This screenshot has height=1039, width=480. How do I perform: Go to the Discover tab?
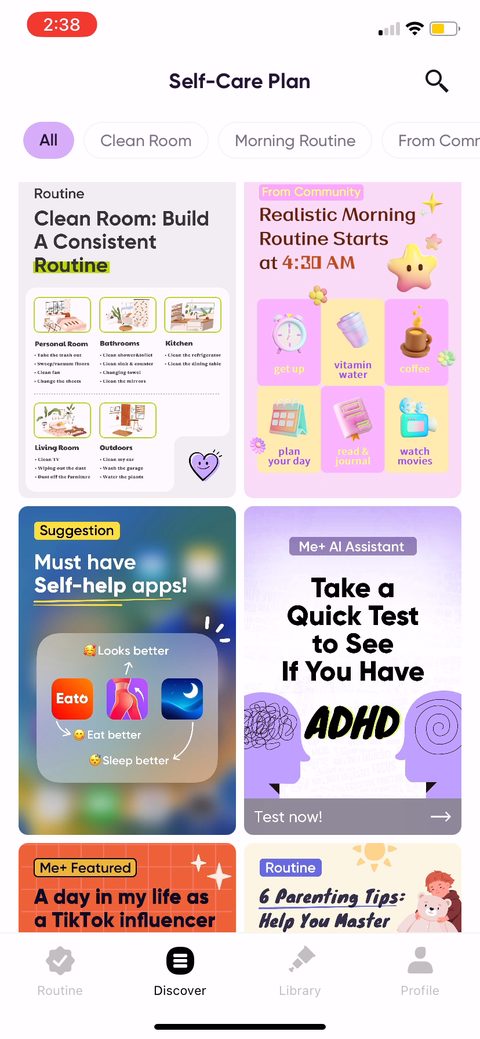pyautogui.click(x=180, y=971)
